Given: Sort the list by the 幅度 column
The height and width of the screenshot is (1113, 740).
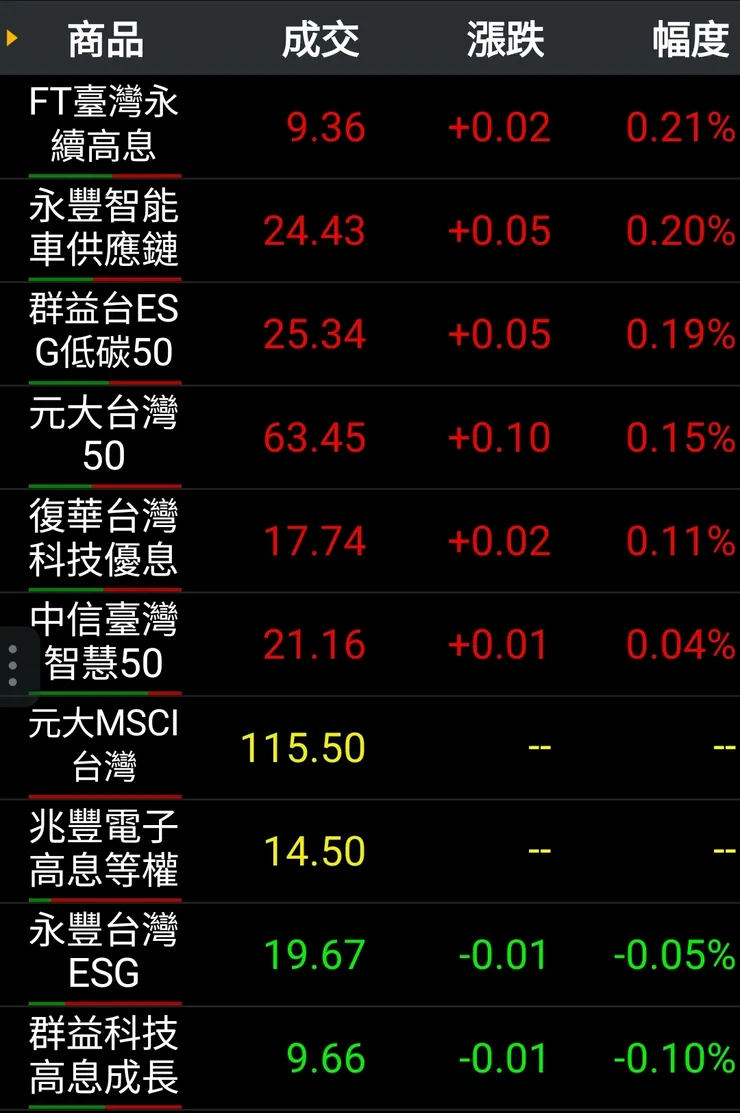Looking at the screenshot, I should (690, 40).
